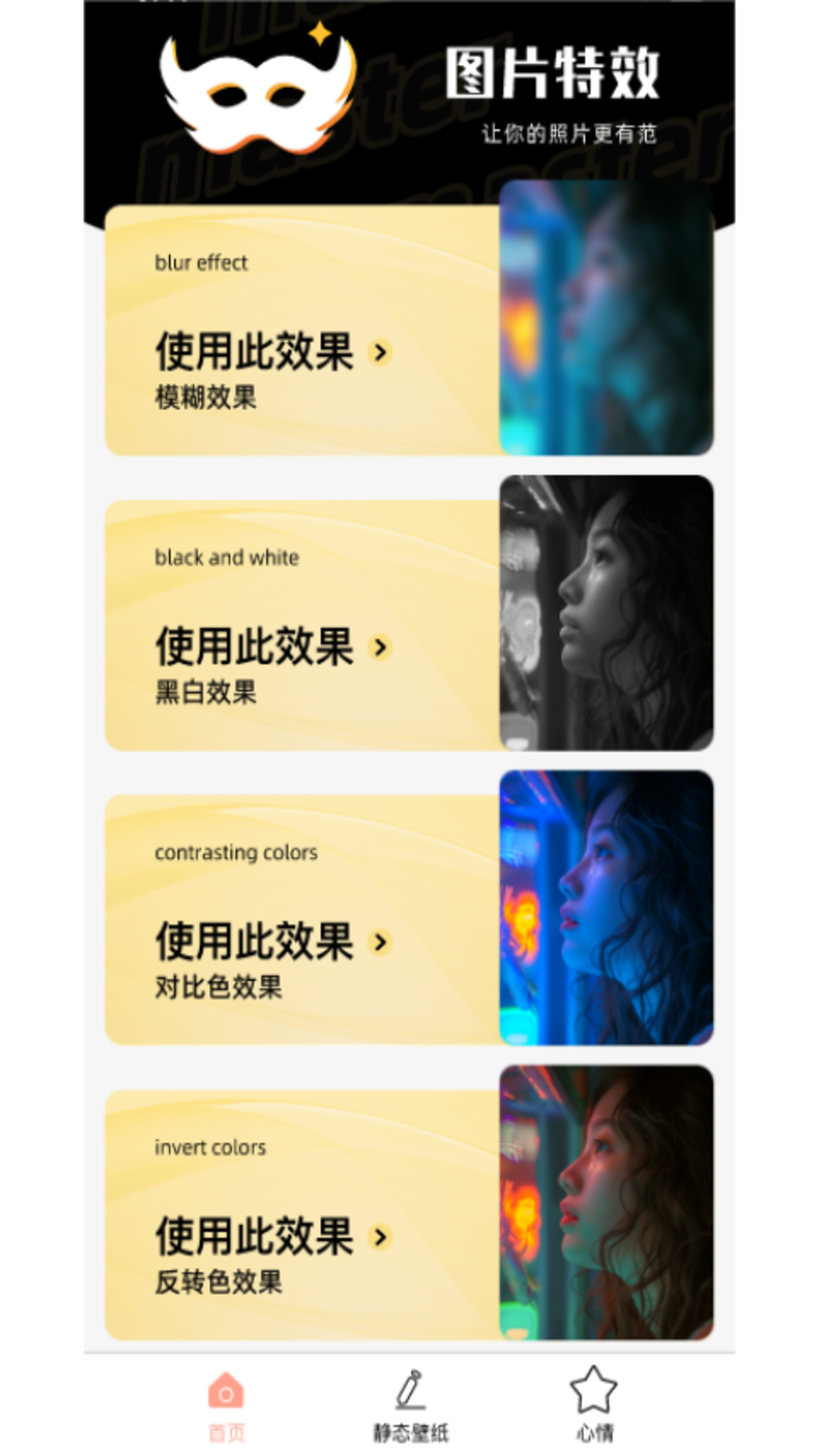The height and width of the screenshot is (1456, 819).
Task: Switch to the 首页 home tab
Action: point(226,1405)
